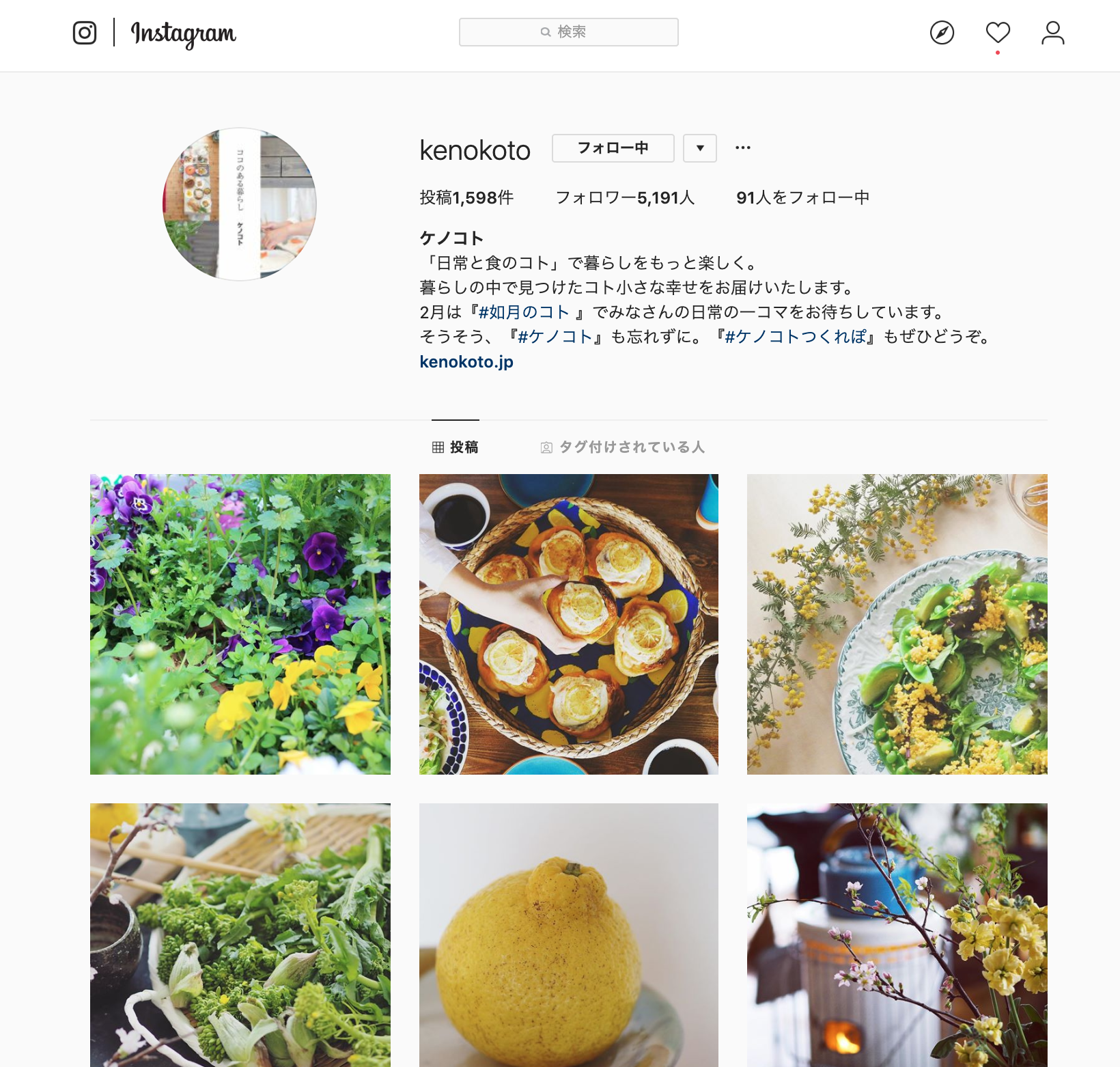Visit the kenokoto.jp website link
This screenshot has height=1067, width=1120.
[466, 362]
